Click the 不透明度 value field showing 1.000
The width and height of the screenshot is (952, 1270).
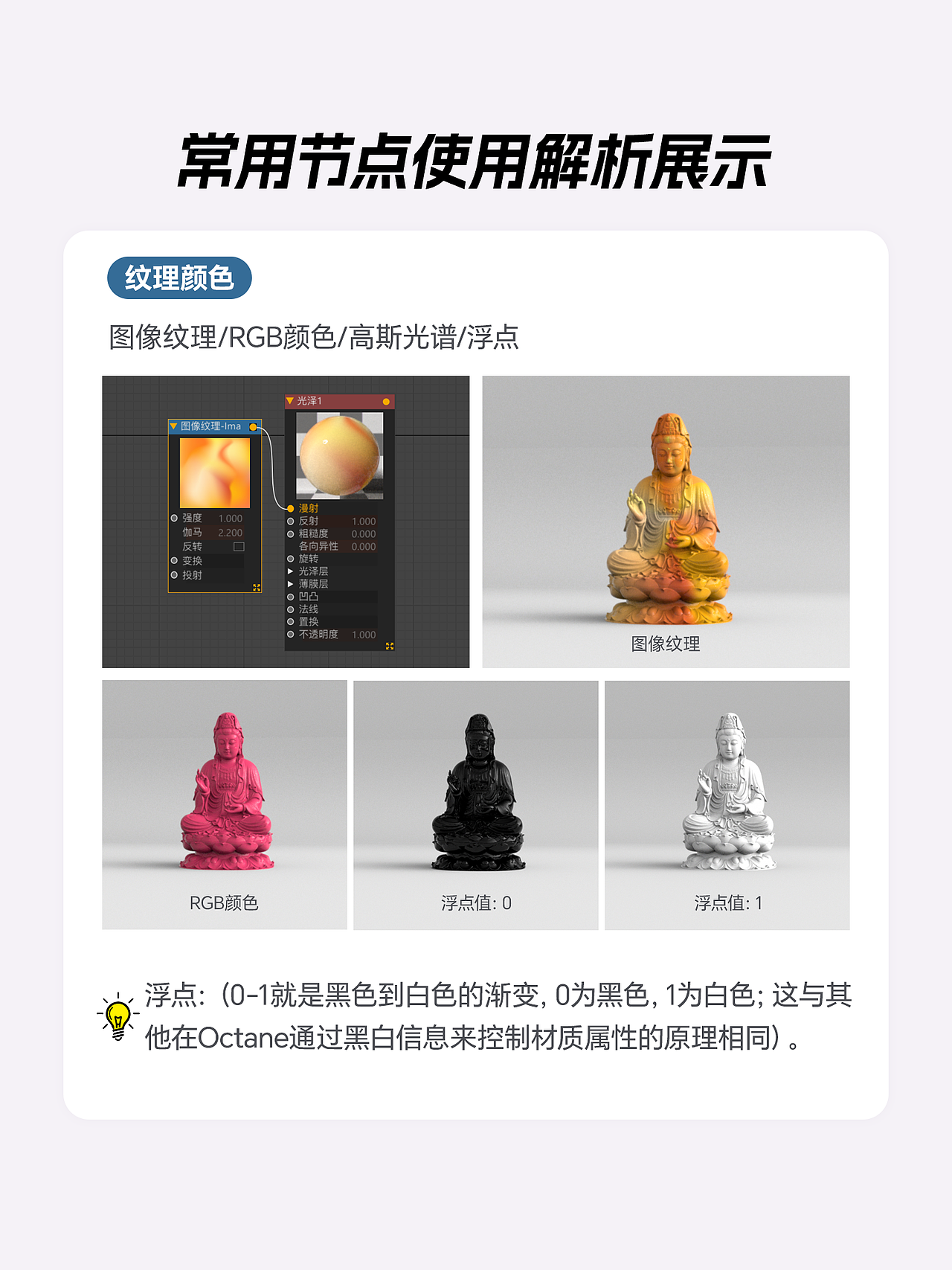364,635
